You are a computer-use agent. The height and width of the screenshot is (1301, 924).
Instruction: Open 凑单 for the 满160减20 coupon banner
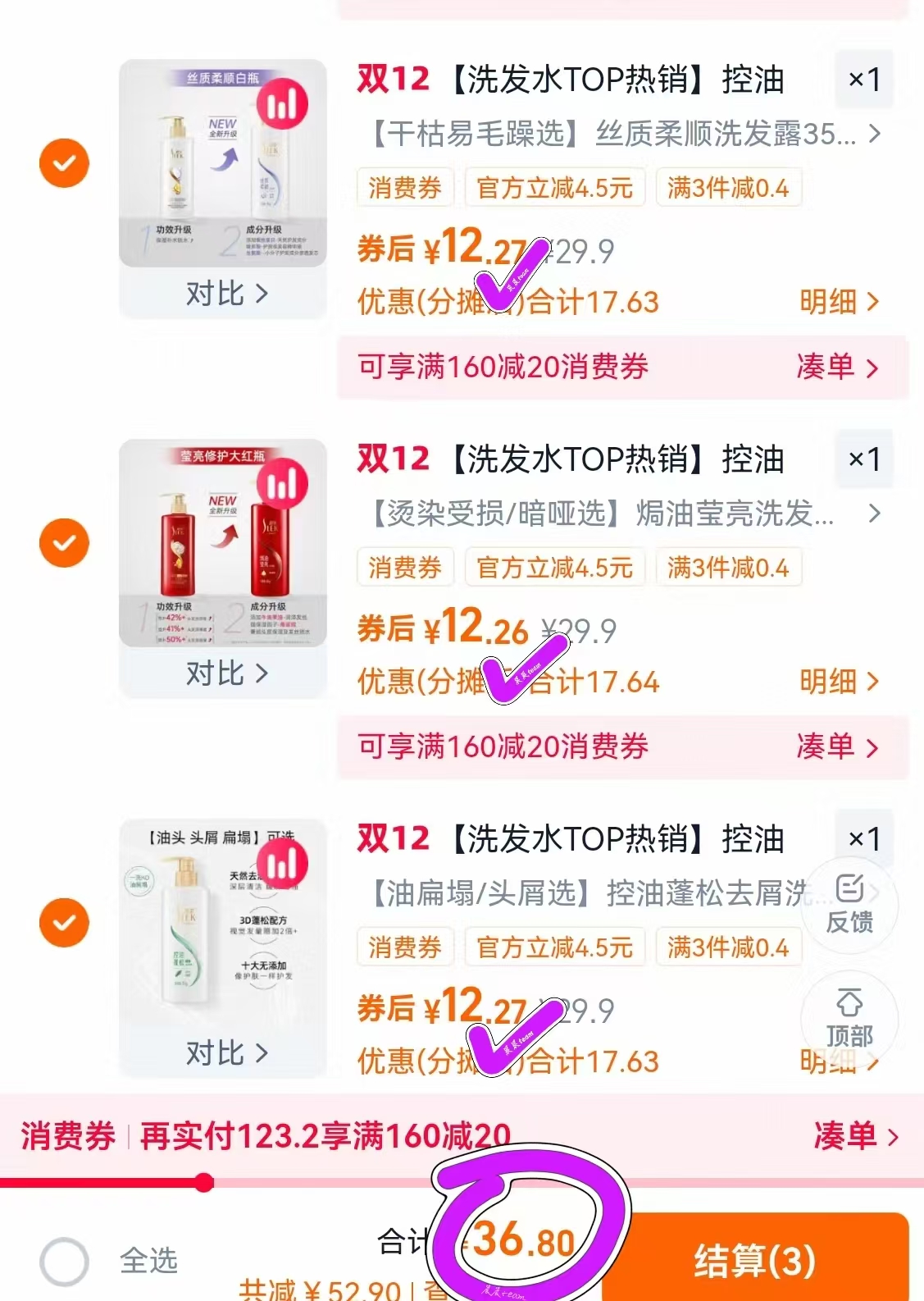835,367
